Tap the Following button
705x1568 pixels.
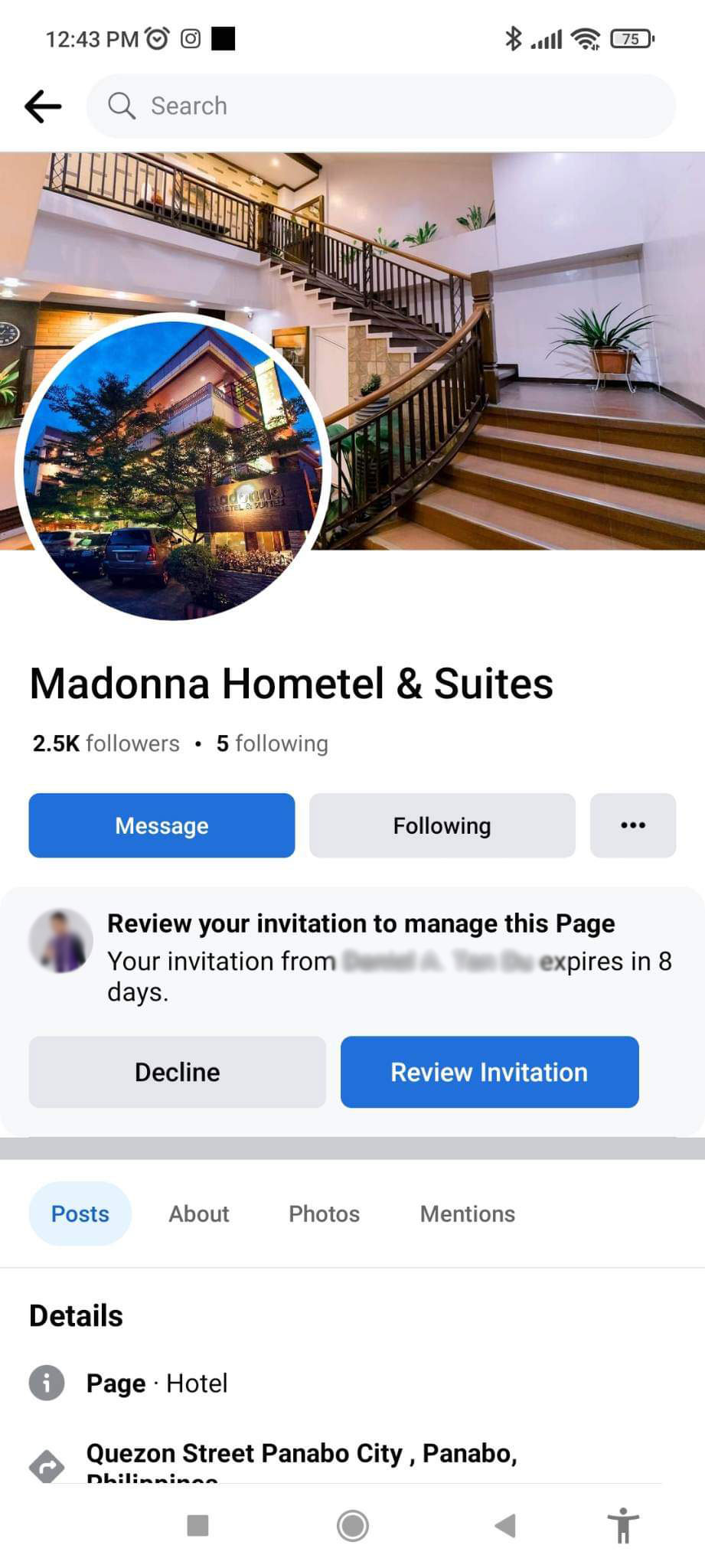pos(442,825)
